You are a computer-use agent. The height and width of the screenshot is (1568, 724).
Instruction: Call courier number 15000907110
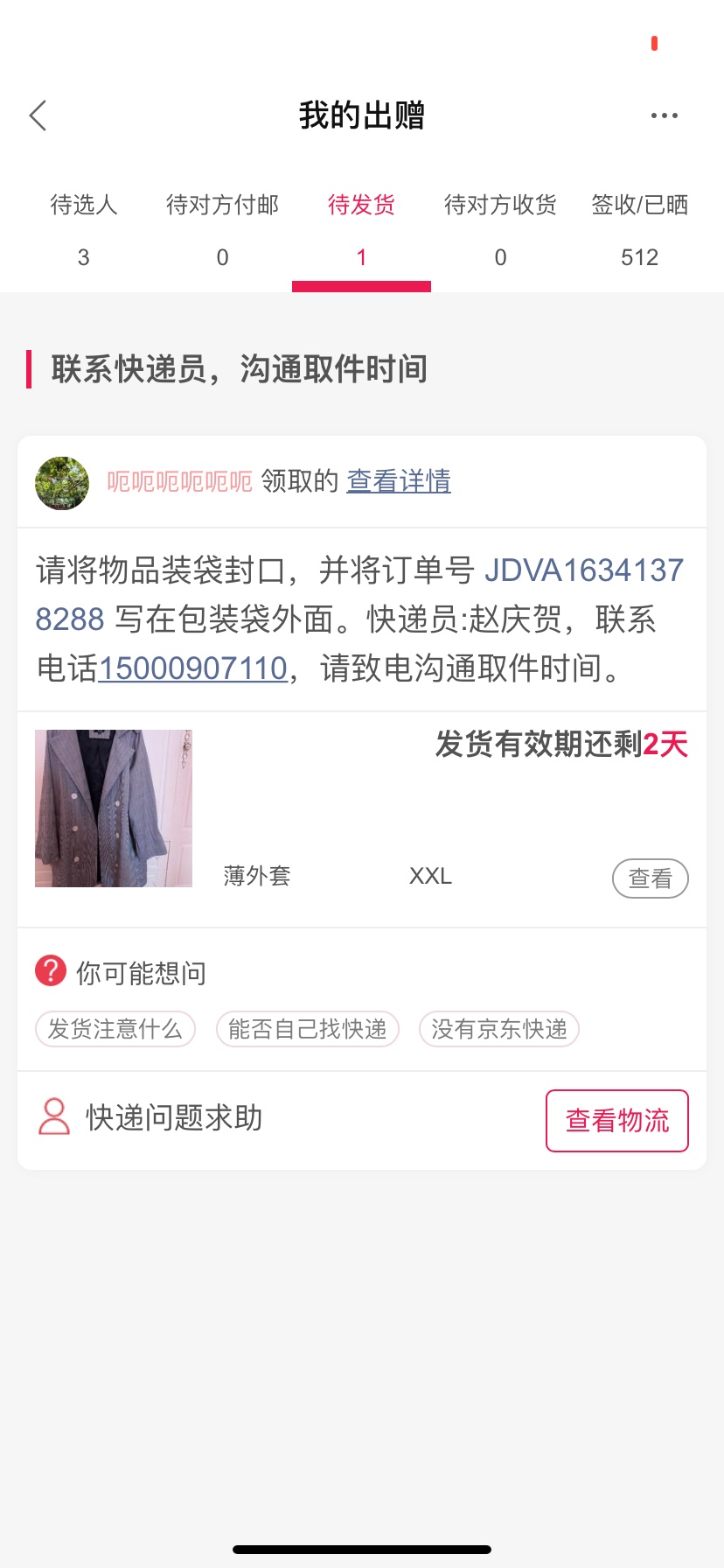pos(192,668)
